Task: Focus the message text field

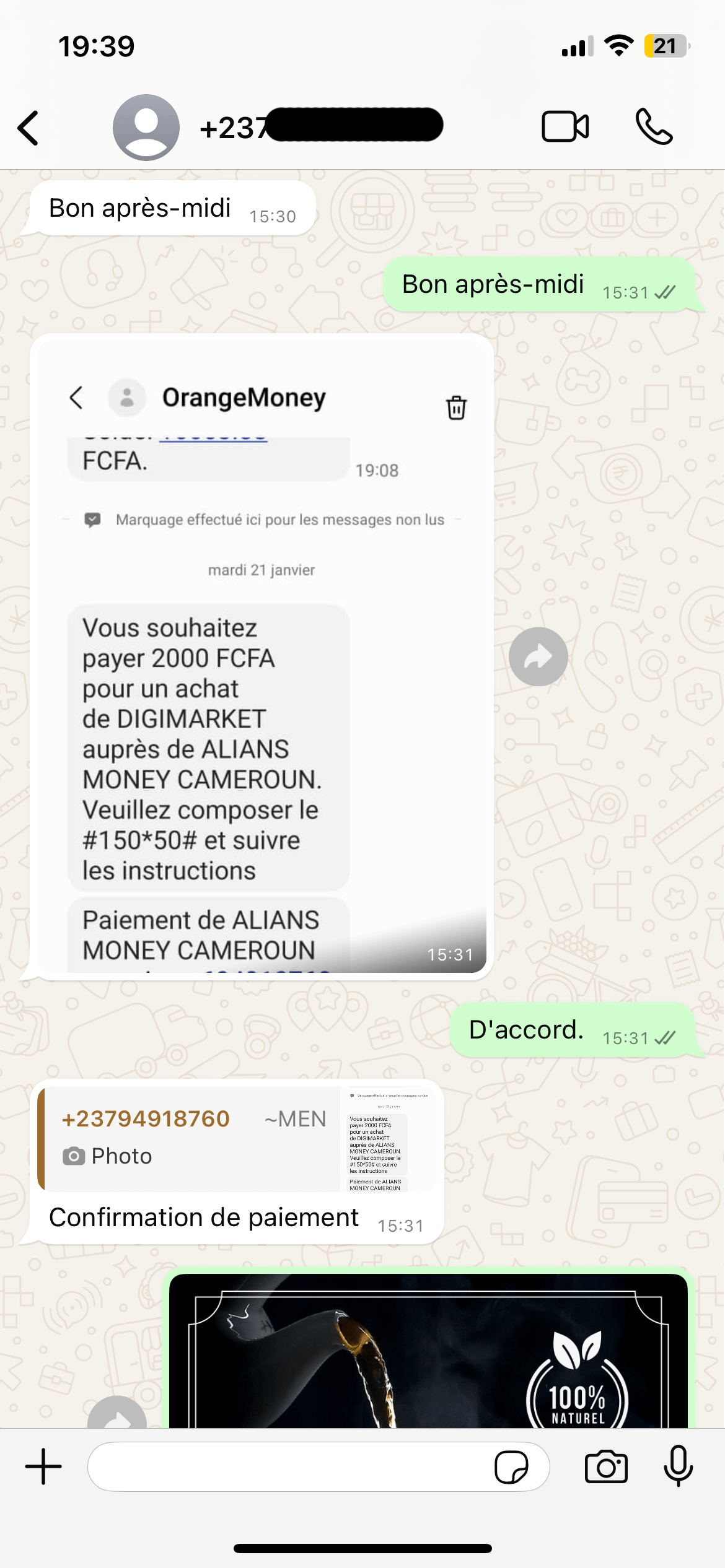Action: (x=285, y=1466)
